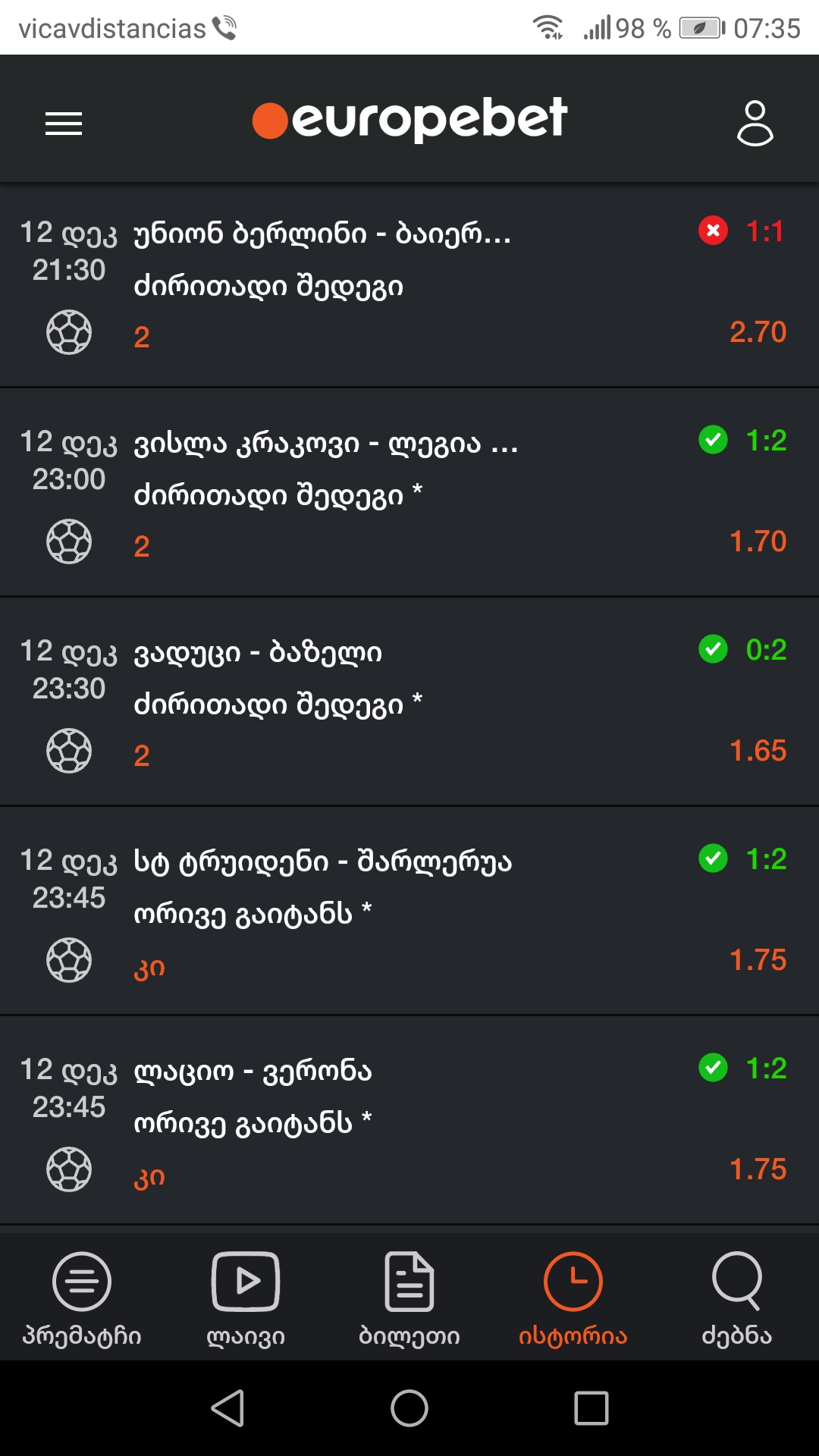Open the user profile icon
The image size is (819, 1456).
click(755, 123)
